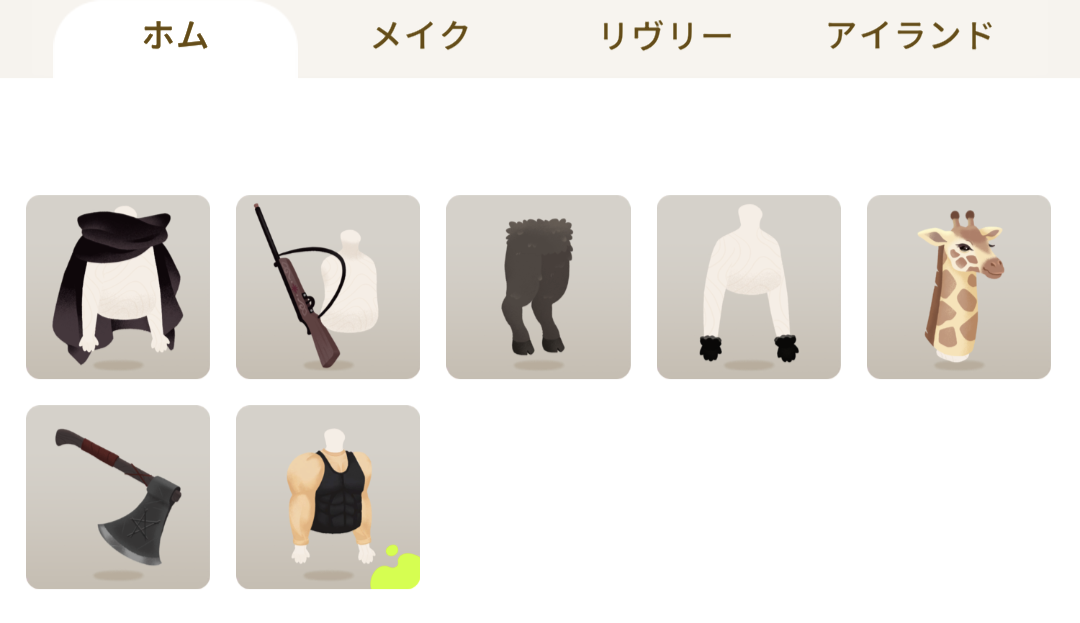The image size is (1080, 623).
Task: Choose the dark axe item
Action: [118, 497]
